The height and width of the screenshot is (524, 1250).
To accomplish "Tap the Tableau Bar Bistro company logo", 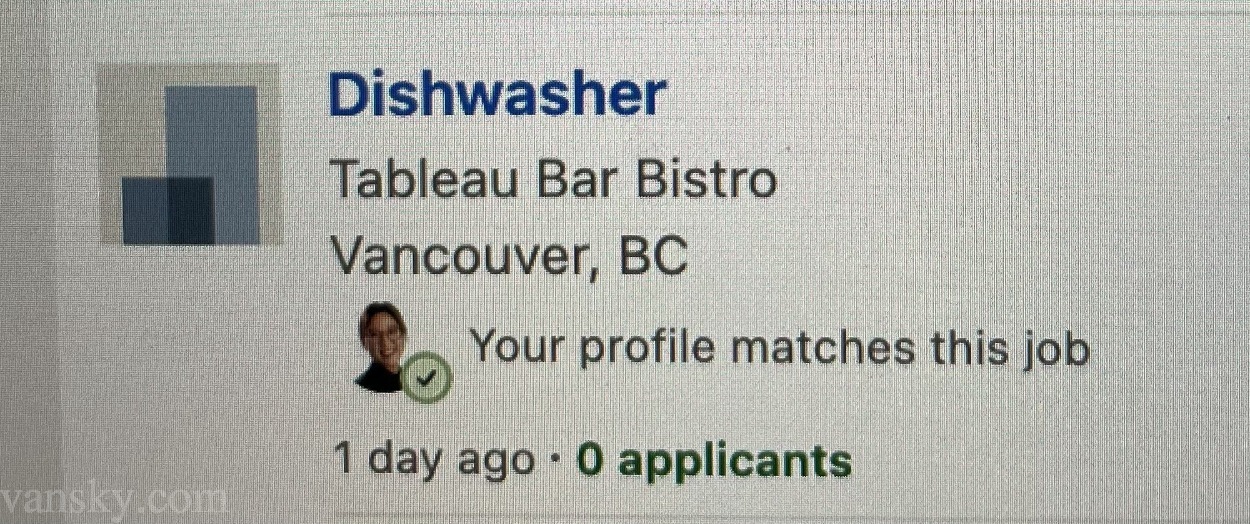I will (189, 155).
